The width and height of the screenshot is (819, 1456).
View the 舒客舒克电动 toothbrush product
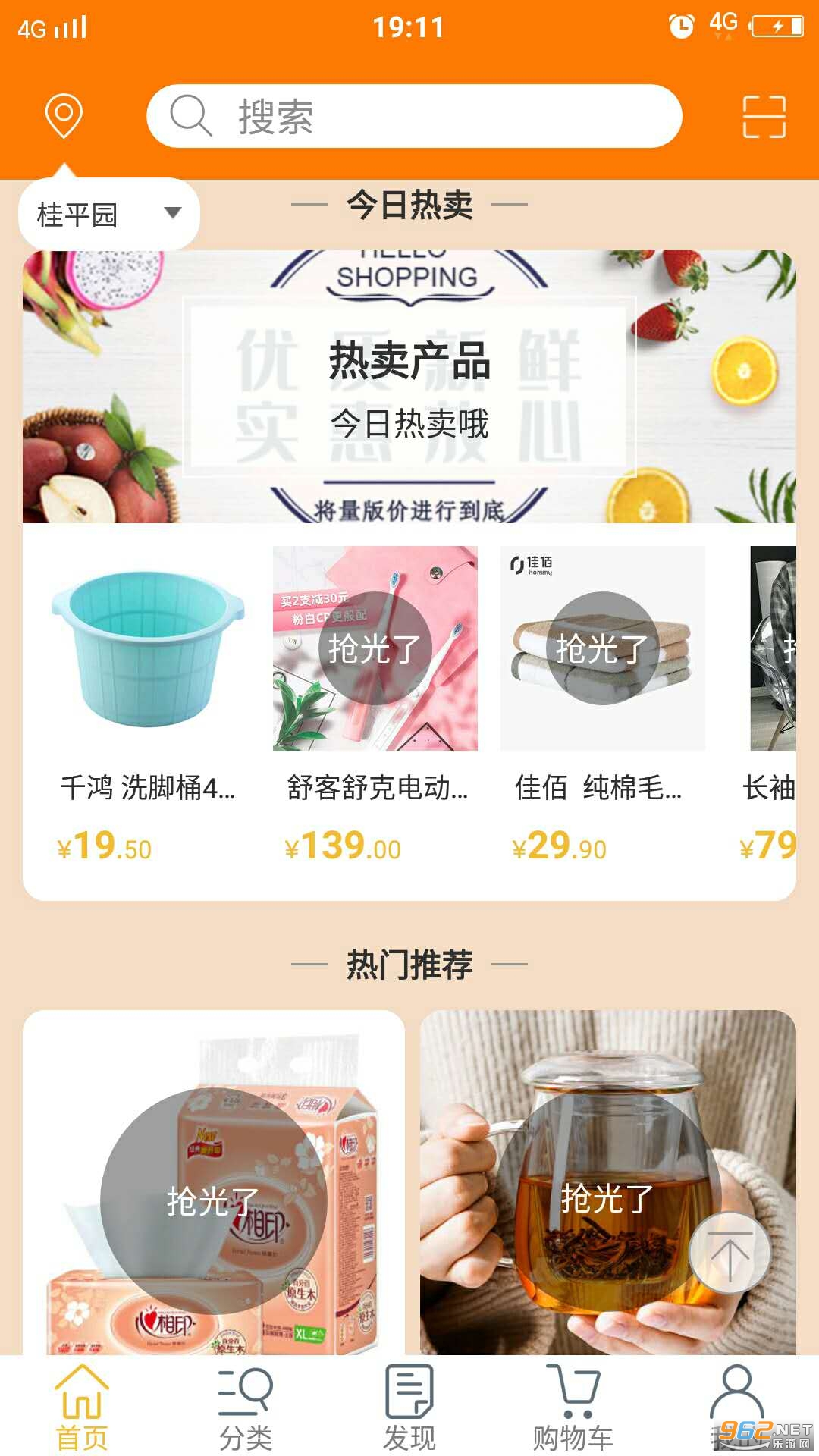click(375, 705)
